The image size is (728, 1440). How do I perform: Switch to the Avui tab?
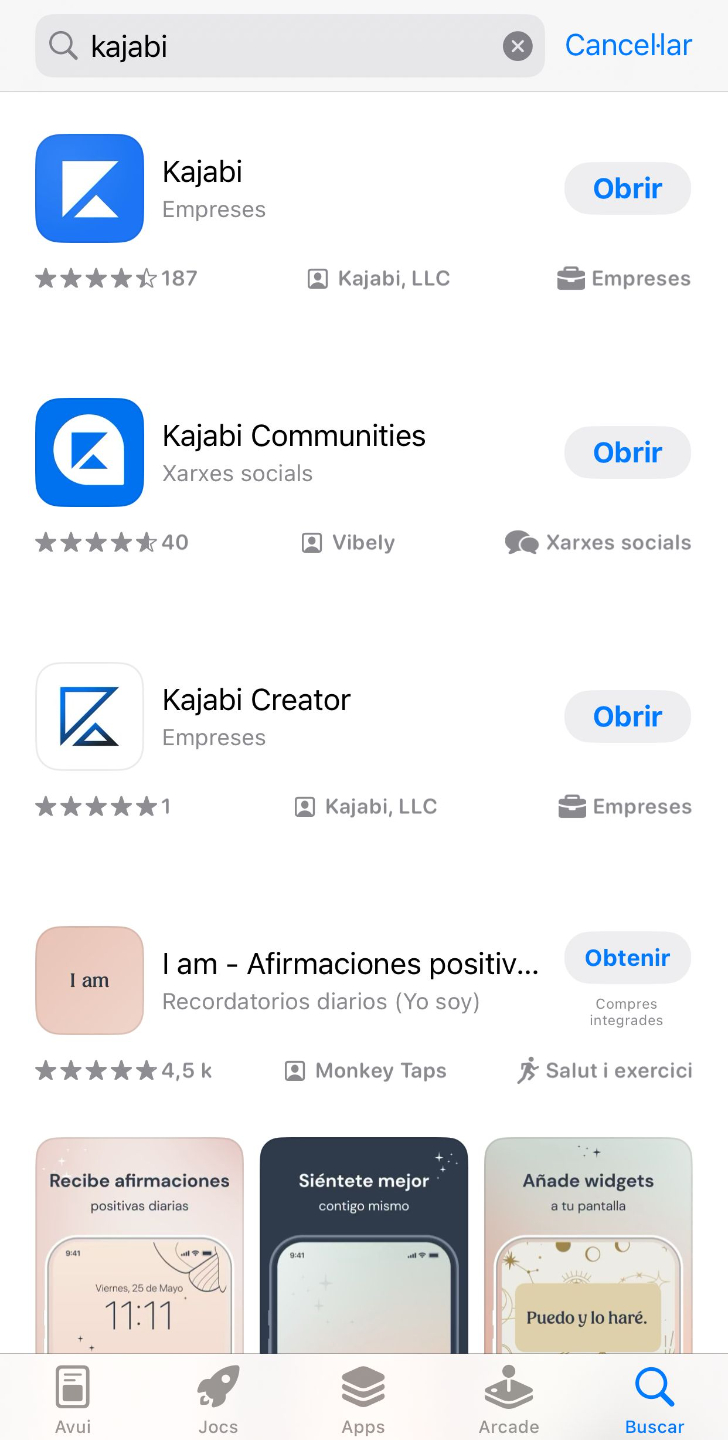(x=73, y=1398)
